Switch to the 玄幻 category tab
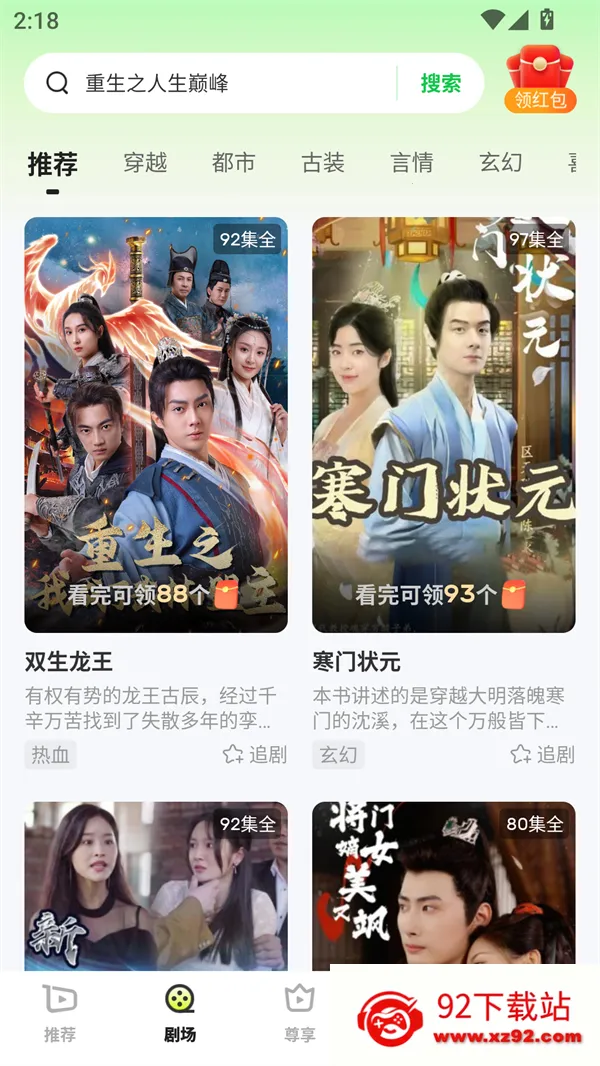600x1066 pixels. (x=501, y=162)
